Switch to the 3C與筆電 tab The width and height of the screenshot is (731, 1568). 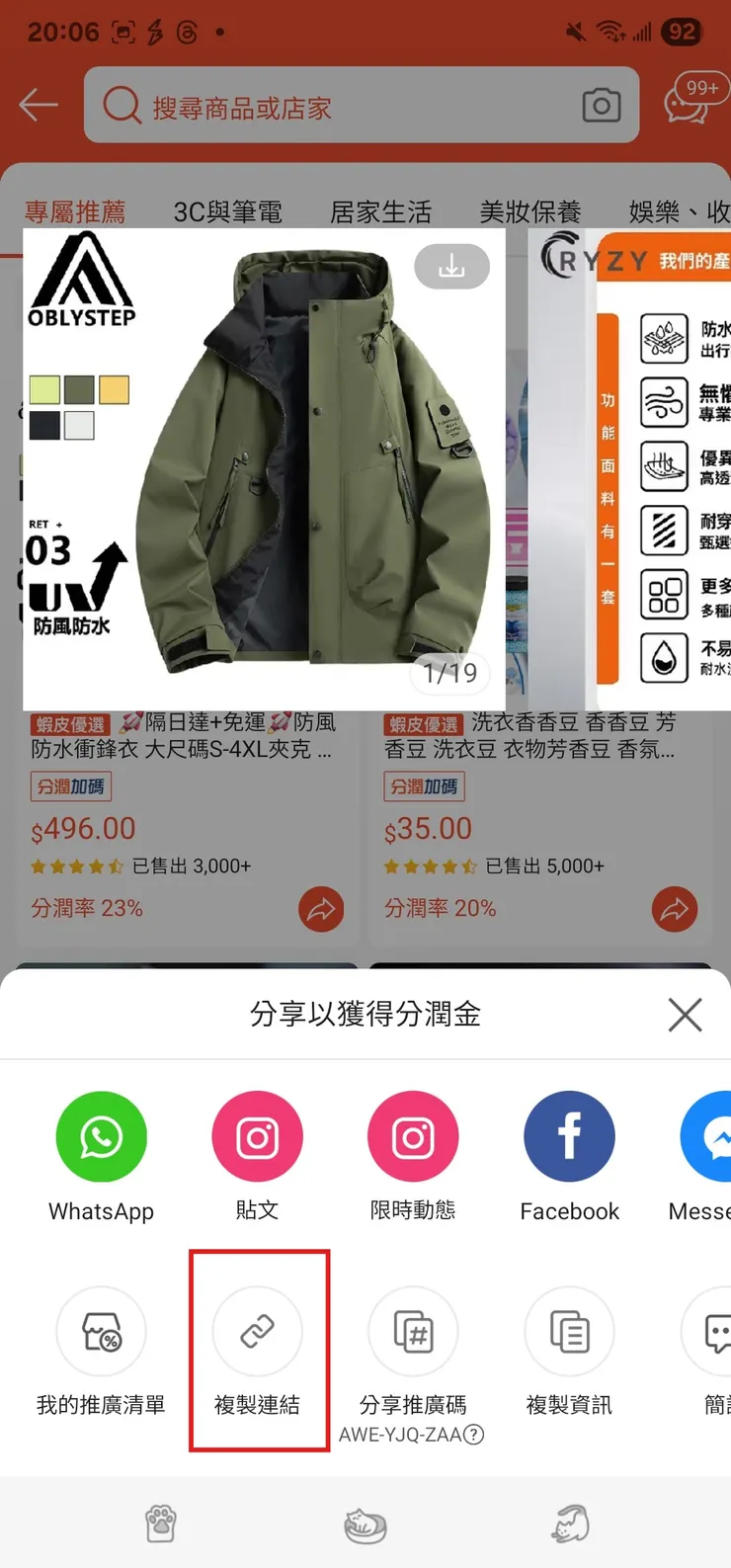point(228,211)
